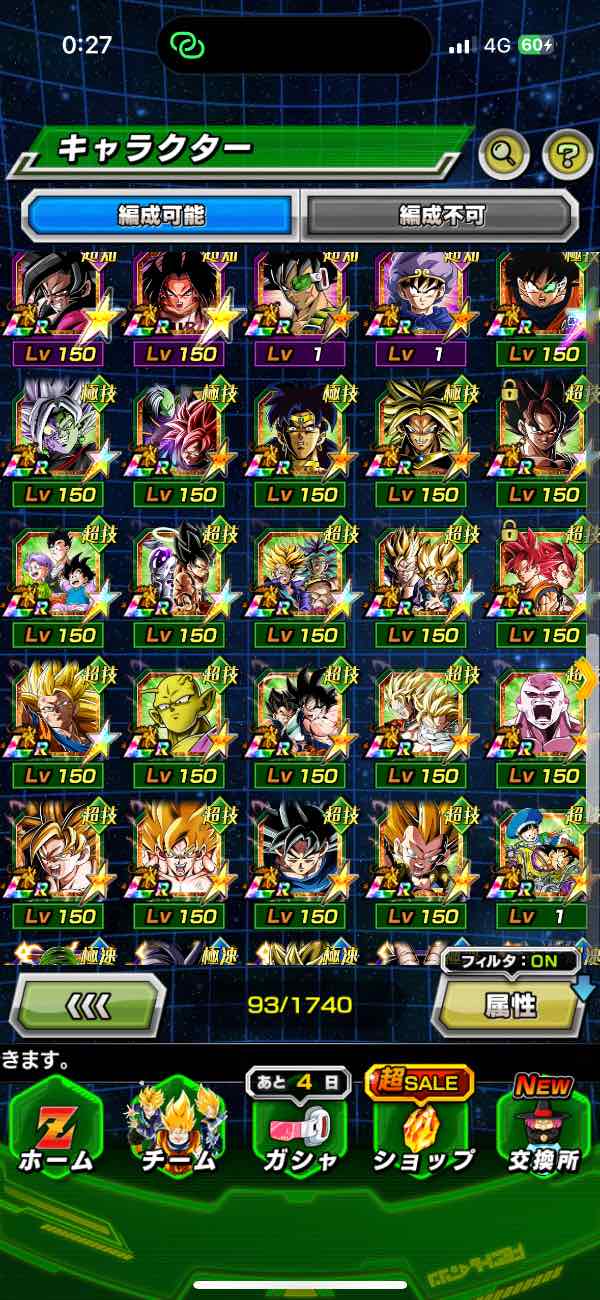Open the 交換所 marked New
This screenshot has height=1300, width=600.
[x=543, y=1130]
